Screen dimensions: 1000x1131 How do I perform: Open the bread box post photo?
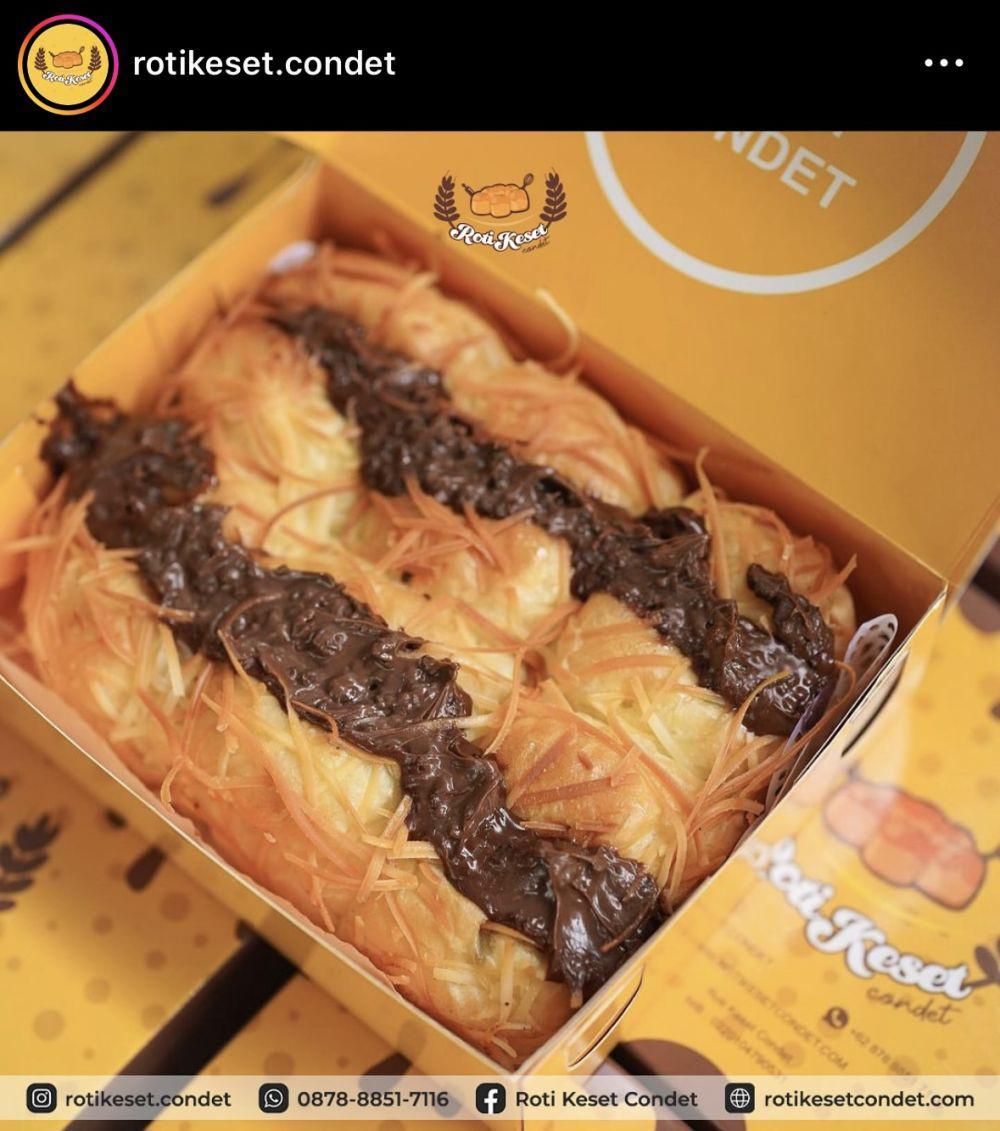click(x=500, y=600)
